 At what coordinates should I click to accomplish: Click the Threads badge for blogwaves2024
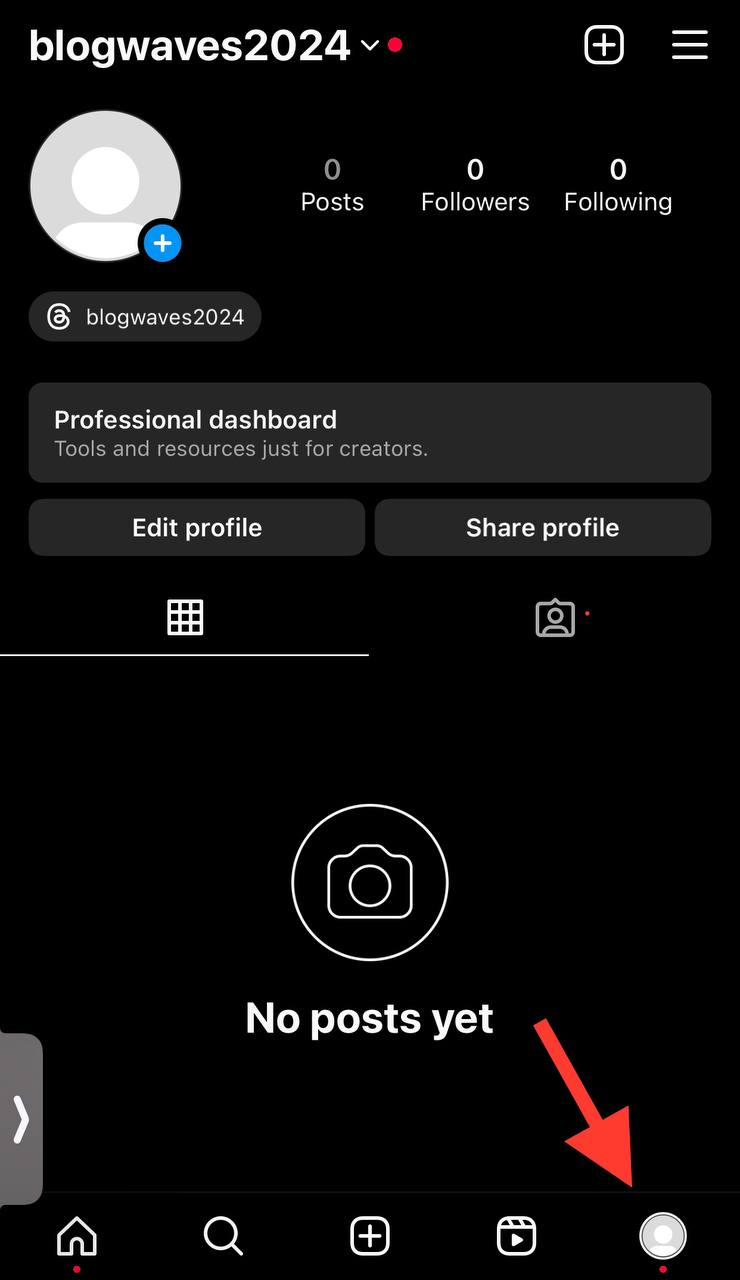tap(144, 316)
